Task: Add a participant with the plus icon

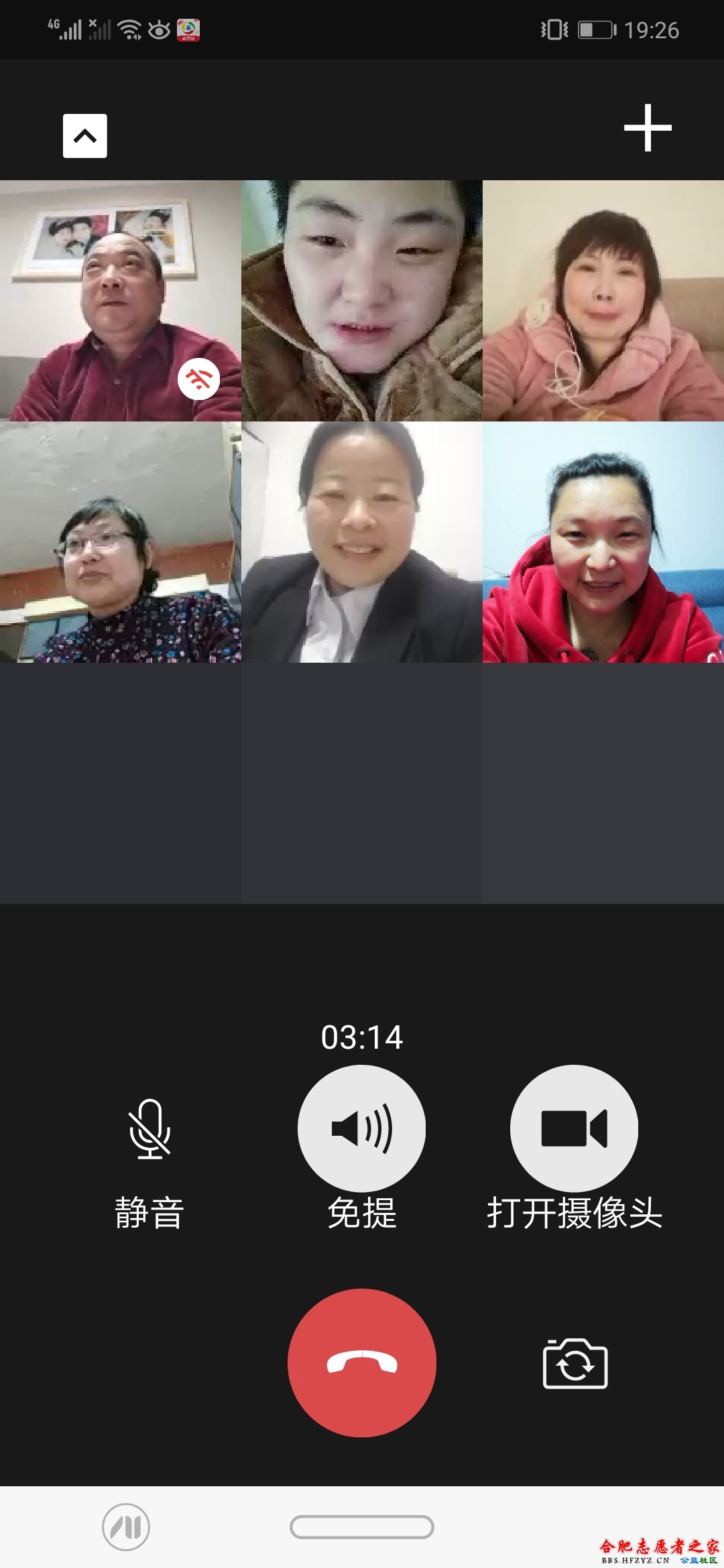Action: [647, 128]
